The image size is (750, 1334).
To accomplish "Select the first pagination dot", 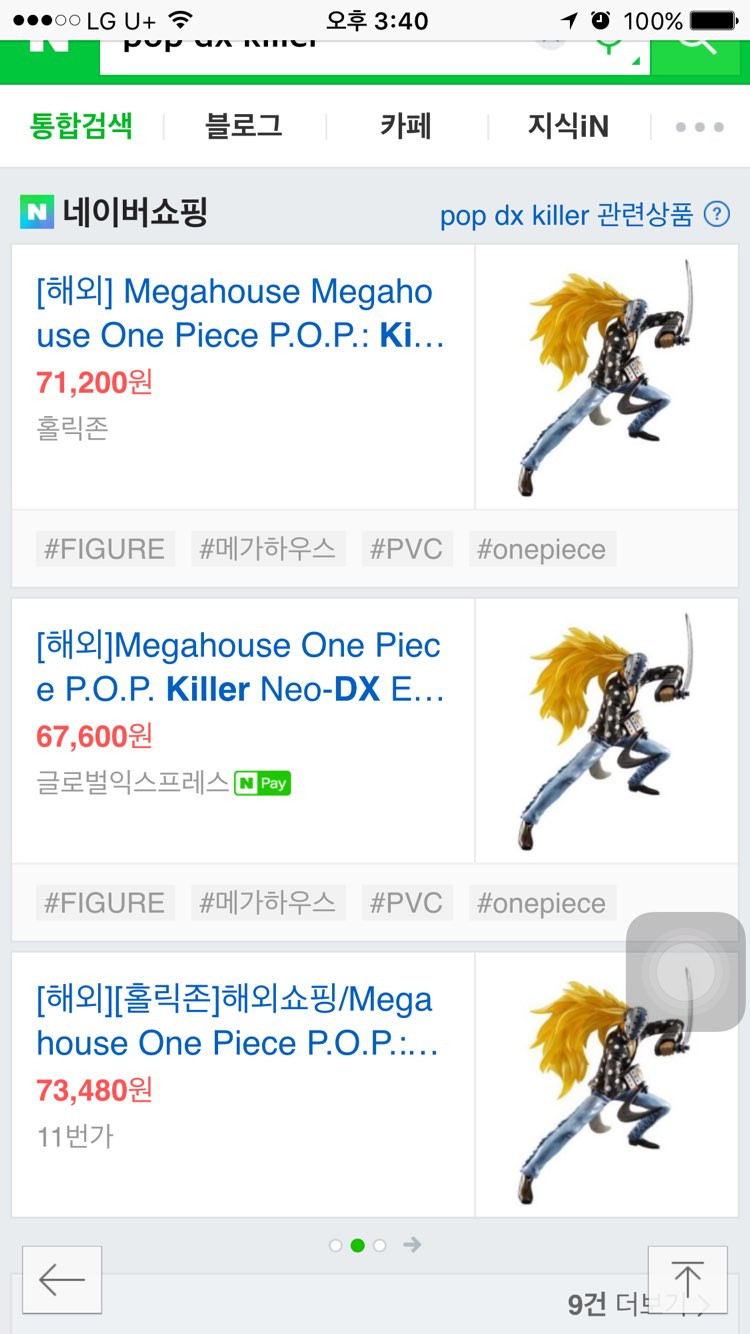I will pos(335,1245).
